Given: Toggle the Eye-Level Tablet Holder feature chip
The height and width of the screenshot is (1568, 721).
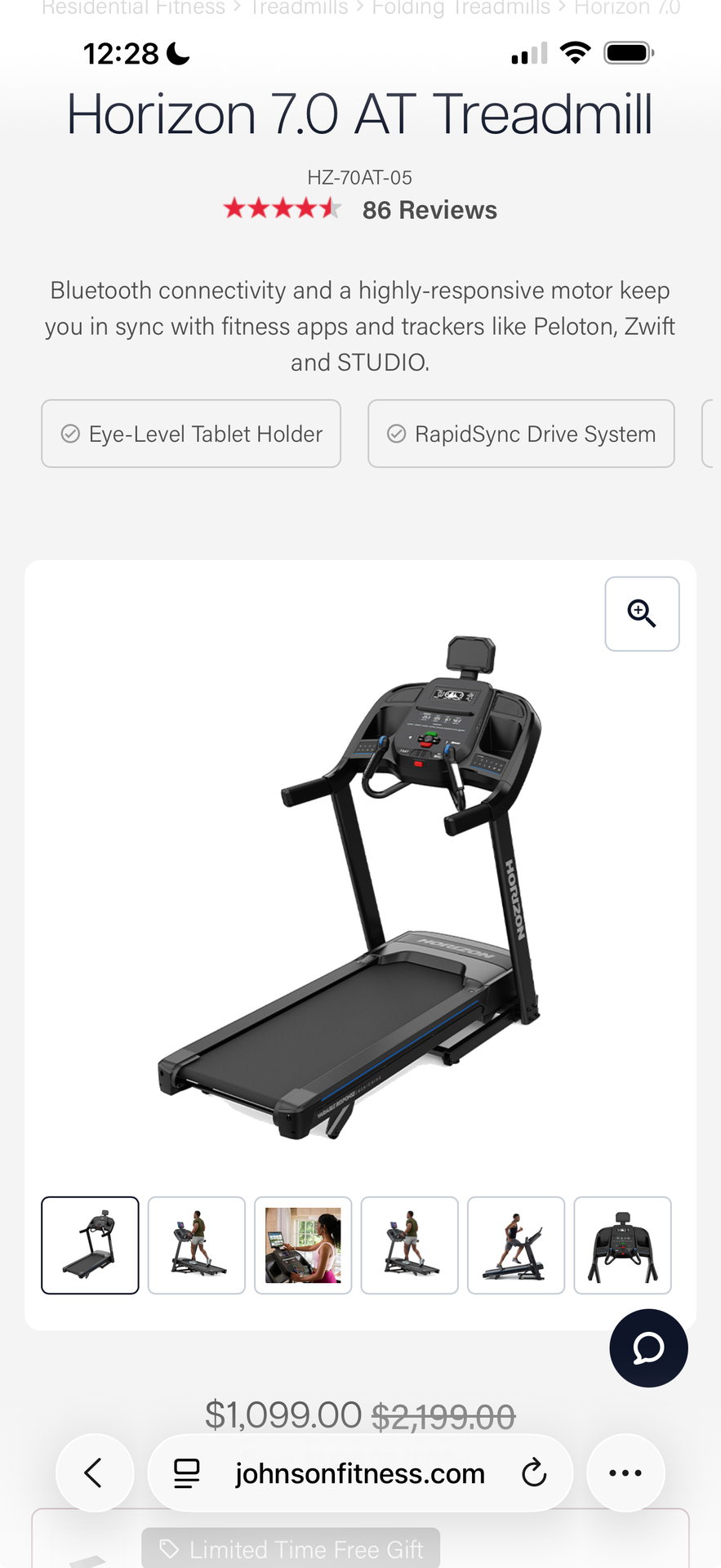Looking at the screenshot, I should click(x=191, y=434).
